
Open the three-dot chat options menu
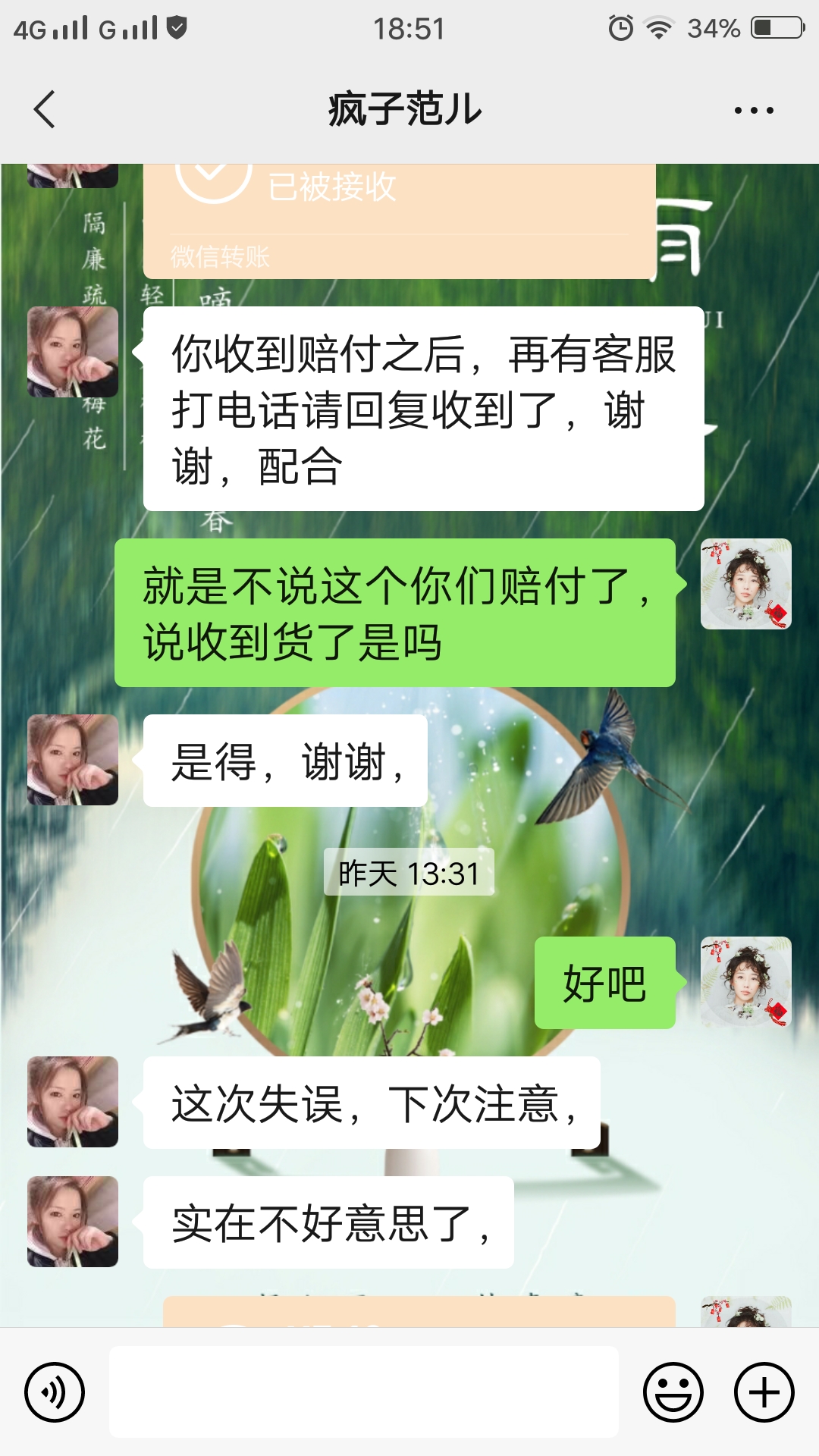754,110
